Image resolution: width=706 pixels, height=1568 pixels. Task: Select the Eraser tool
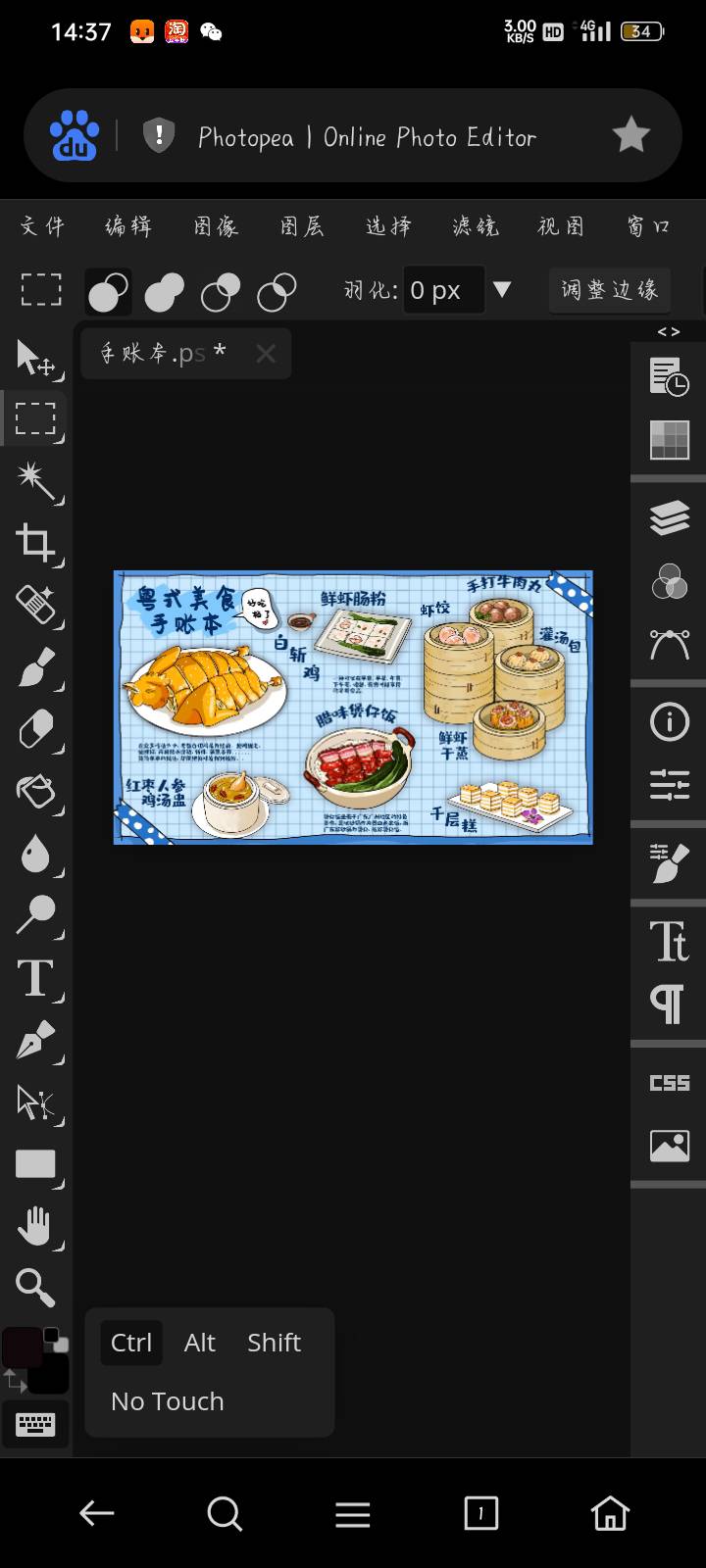click(x=35, y=729)
